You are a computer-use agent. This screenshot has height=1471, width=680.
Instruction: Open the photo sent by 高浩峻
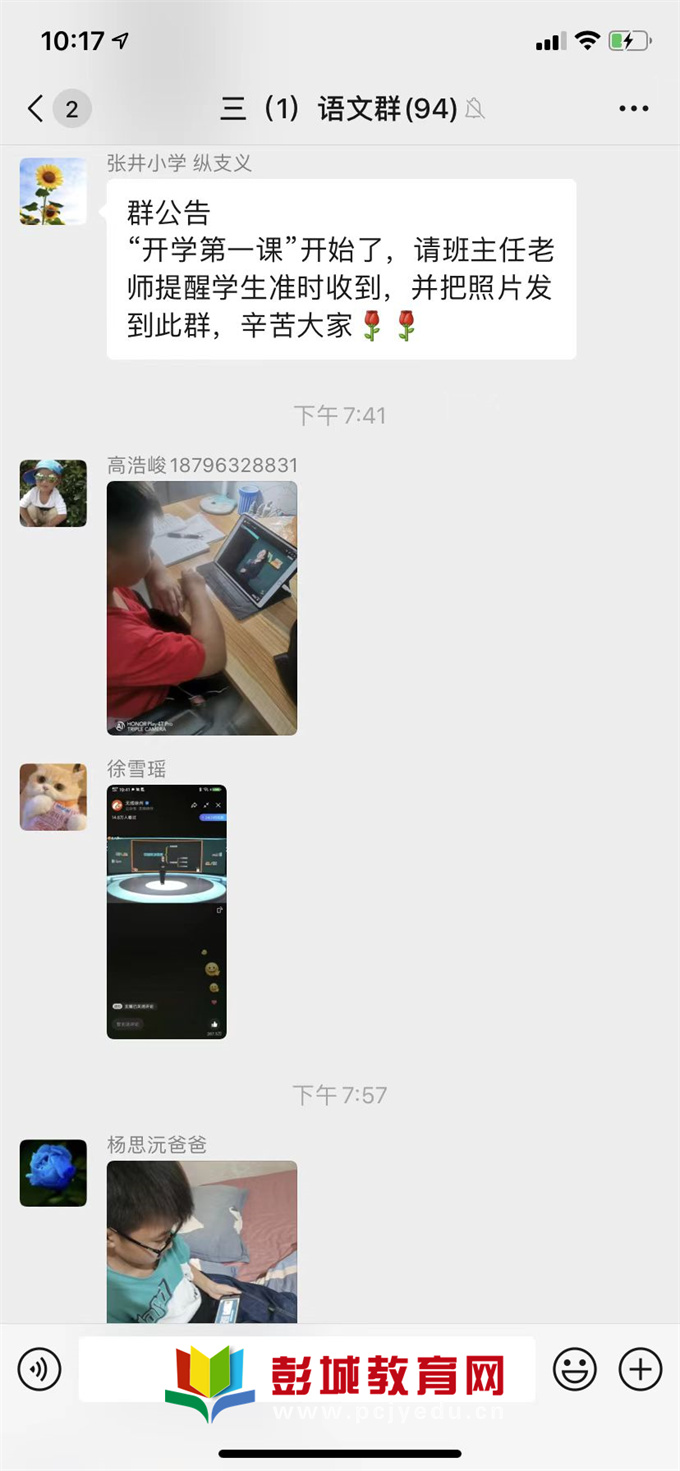[x=202, y=608]
